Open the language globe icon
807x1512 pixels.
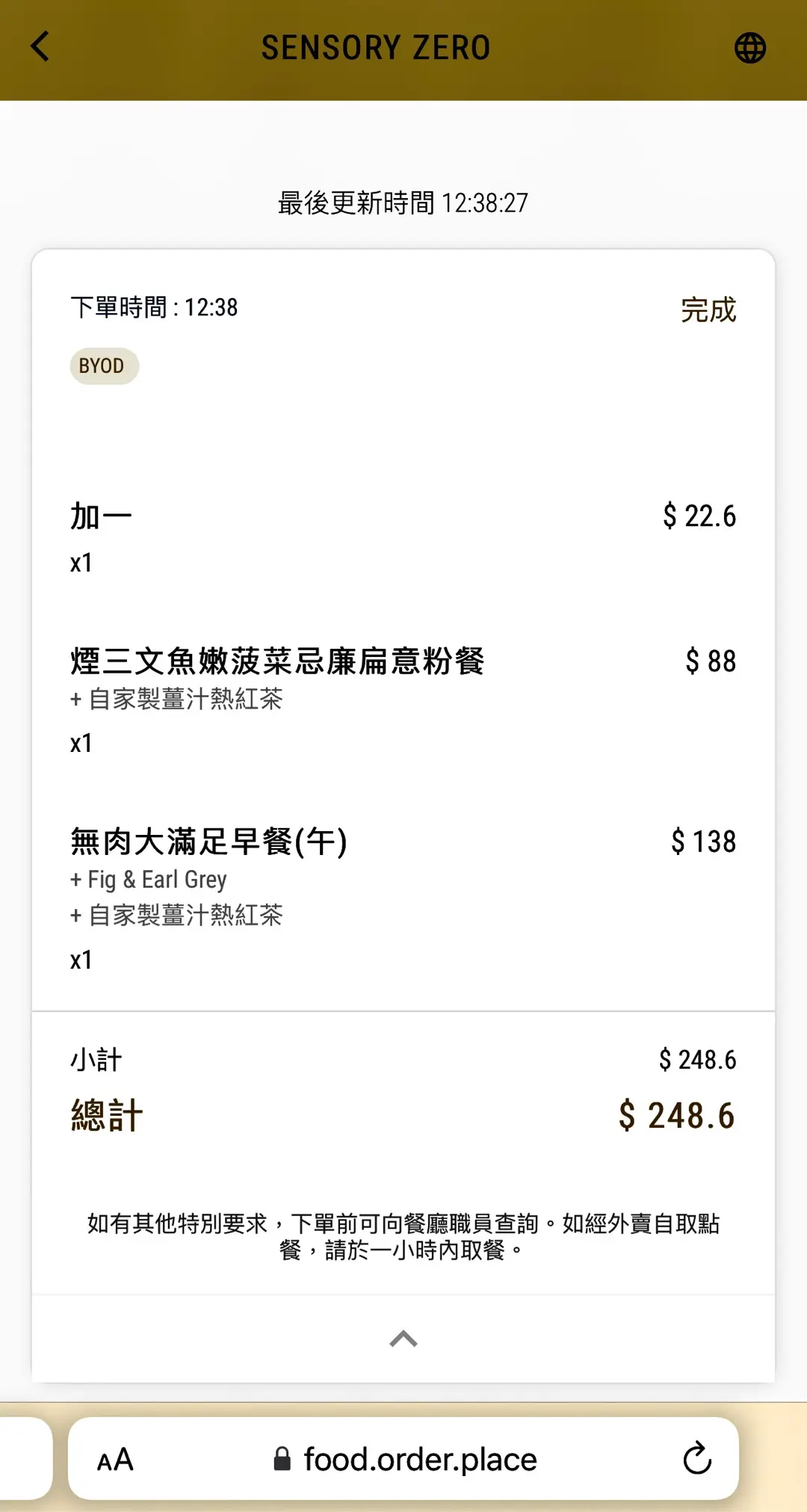[x=749, y=48]
